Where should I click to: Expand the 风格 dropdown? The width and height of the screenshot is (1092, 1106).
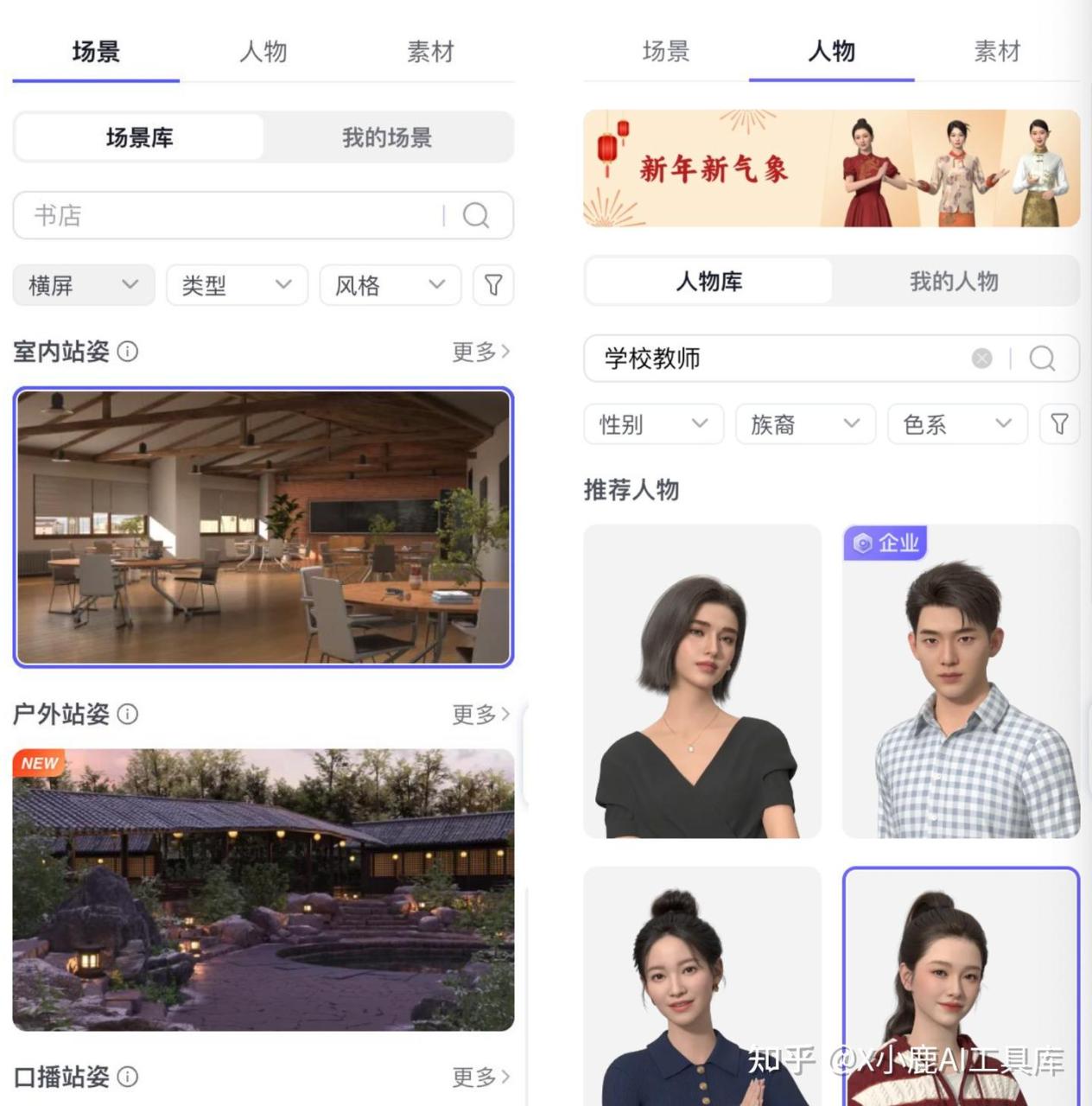pyautogui.click(x=390, y=285)
